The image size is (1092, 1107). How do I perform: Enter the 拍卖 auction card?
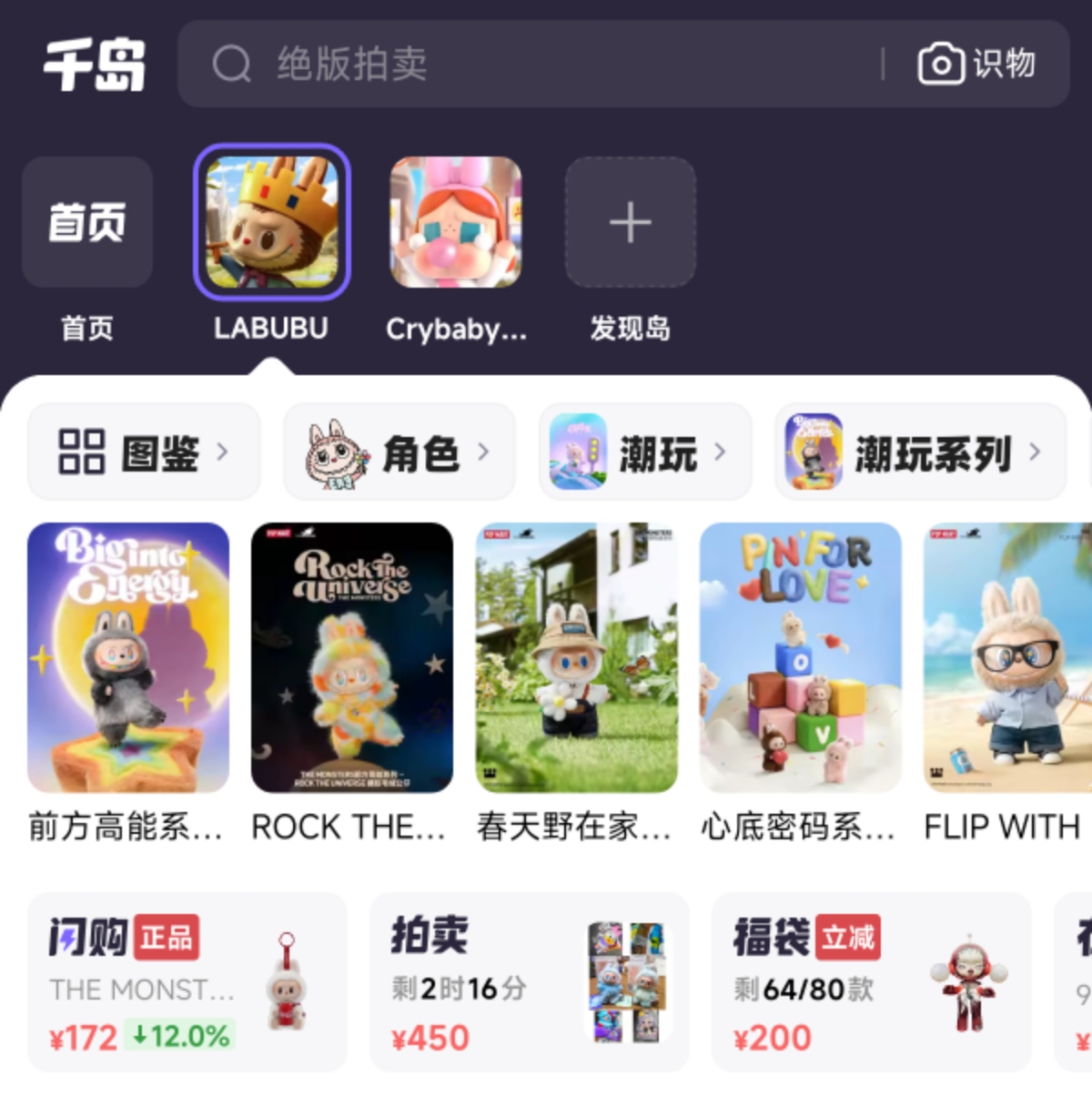click(x=529, y=982)
